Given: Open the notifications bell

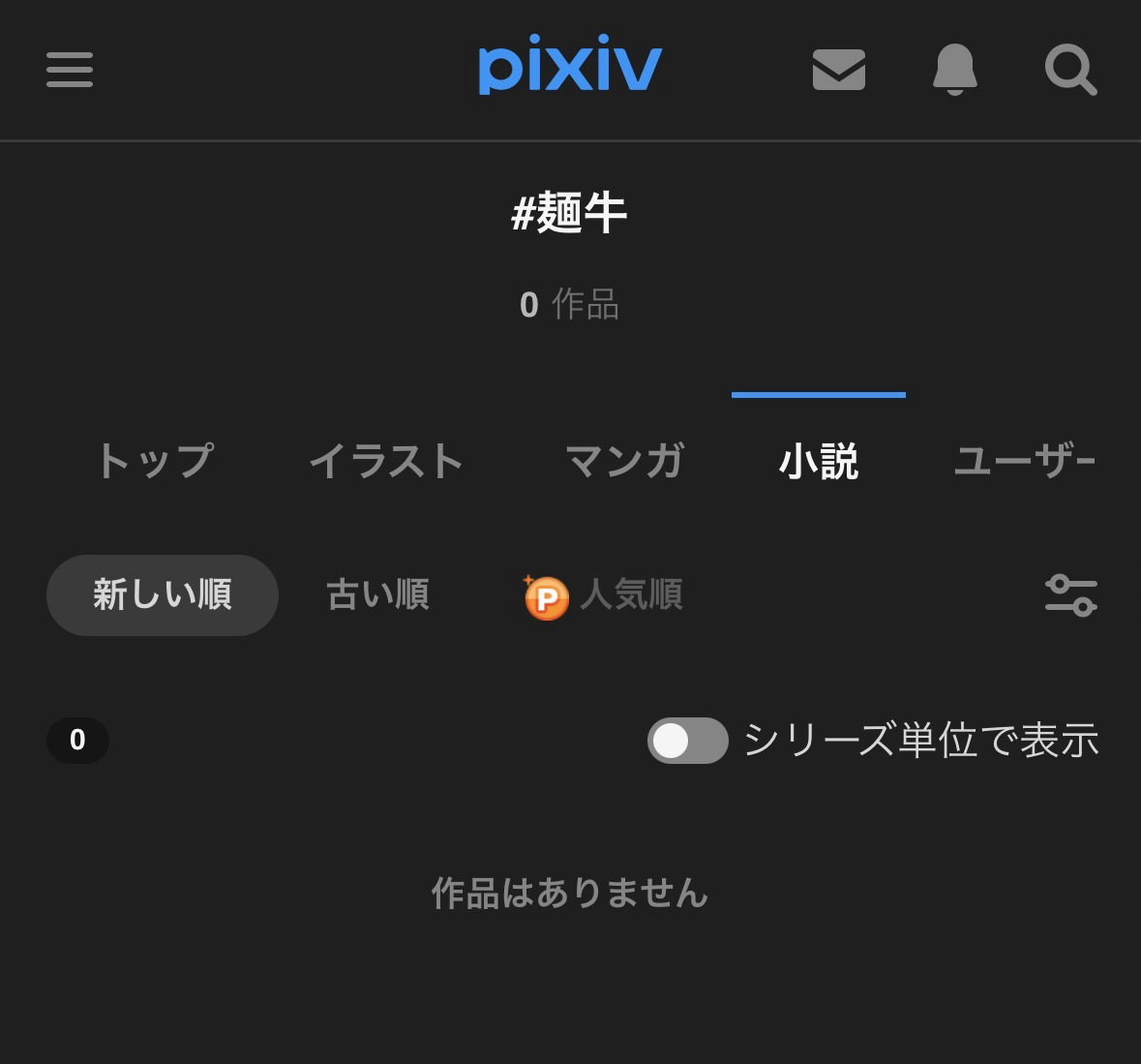Looking at the screenshot, I should pyautogui.click(x=954, y=70).
